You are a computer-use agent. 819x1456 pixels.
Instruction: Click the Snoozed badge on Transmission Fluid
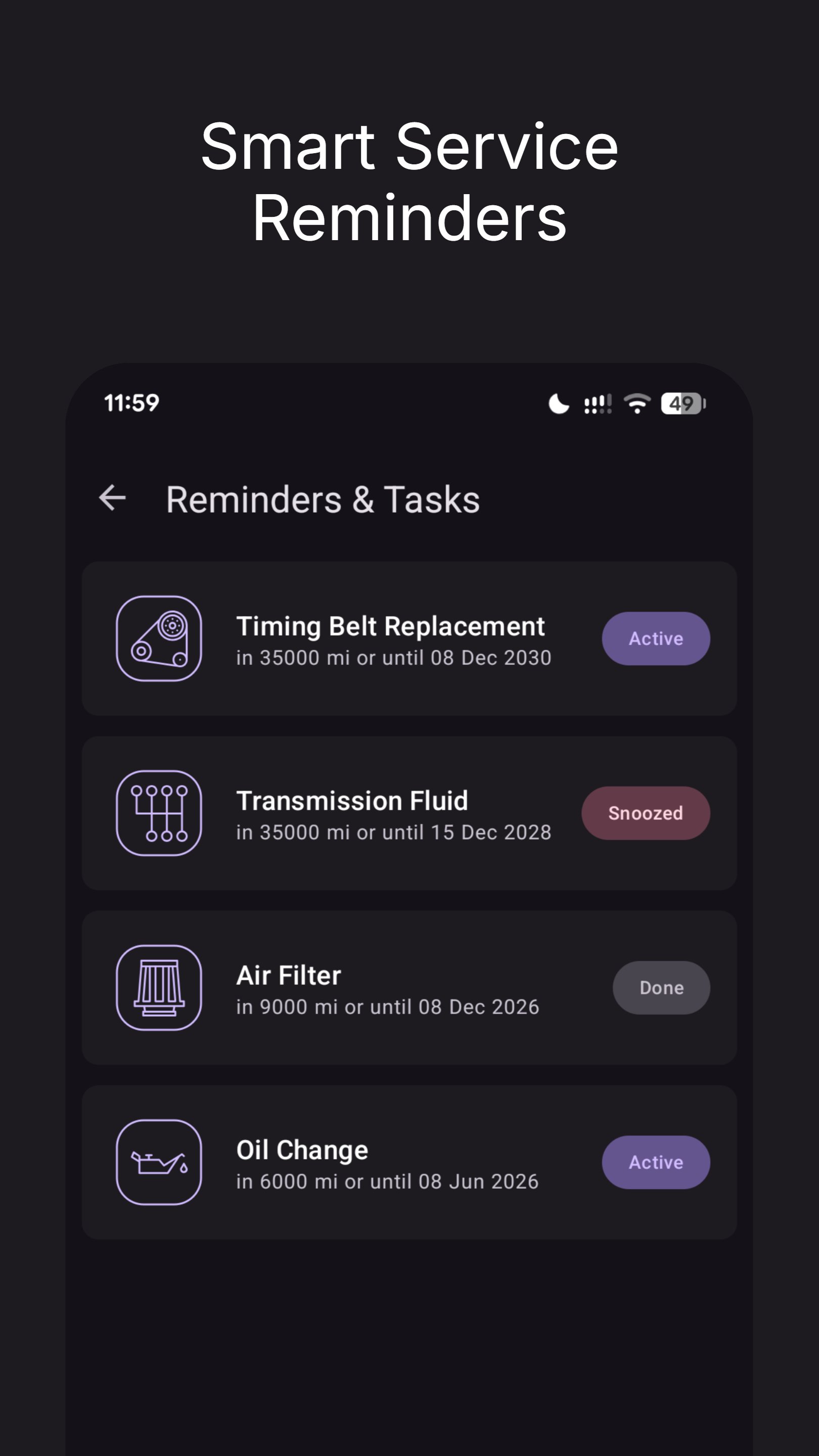coord(646,813)
